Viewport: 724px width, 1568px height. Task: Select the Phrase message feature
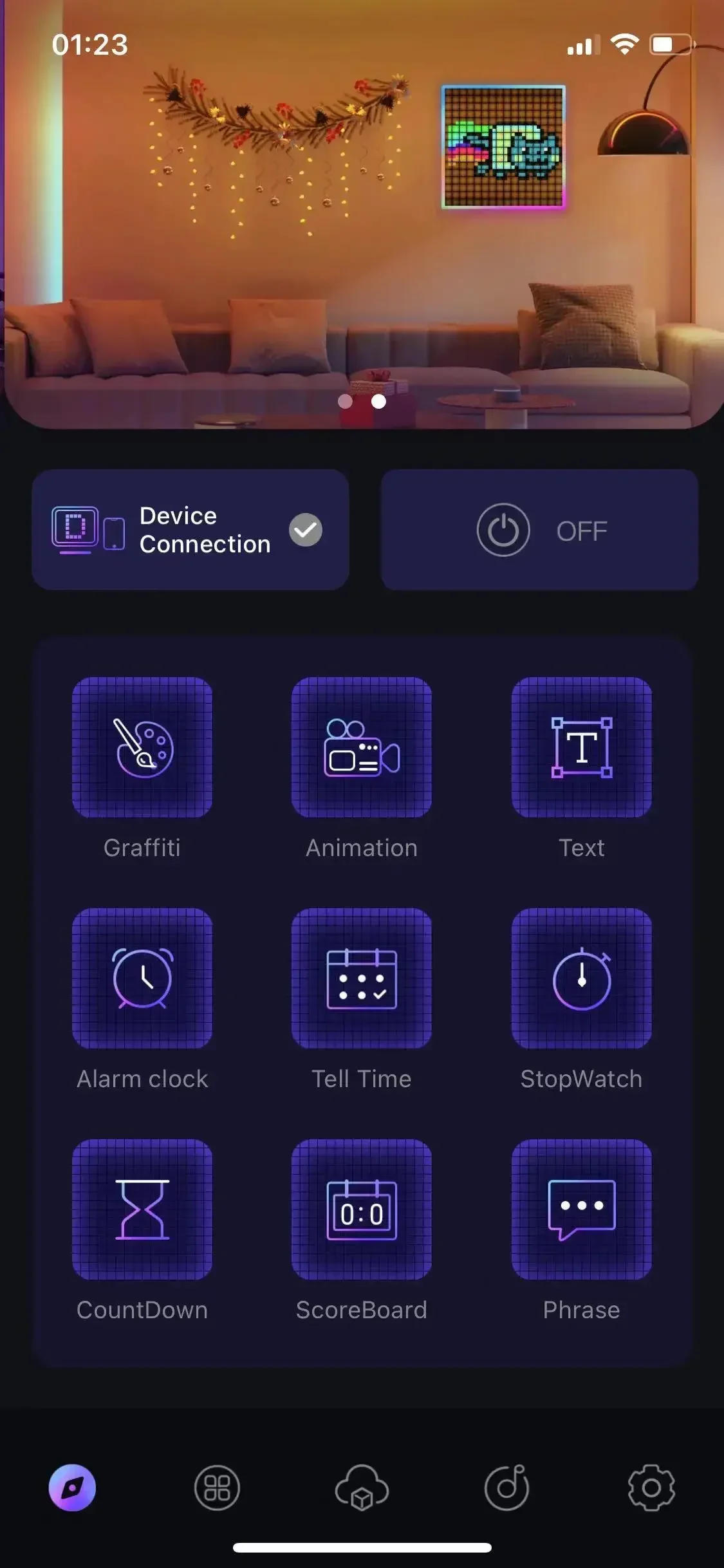click(581, 1210)
